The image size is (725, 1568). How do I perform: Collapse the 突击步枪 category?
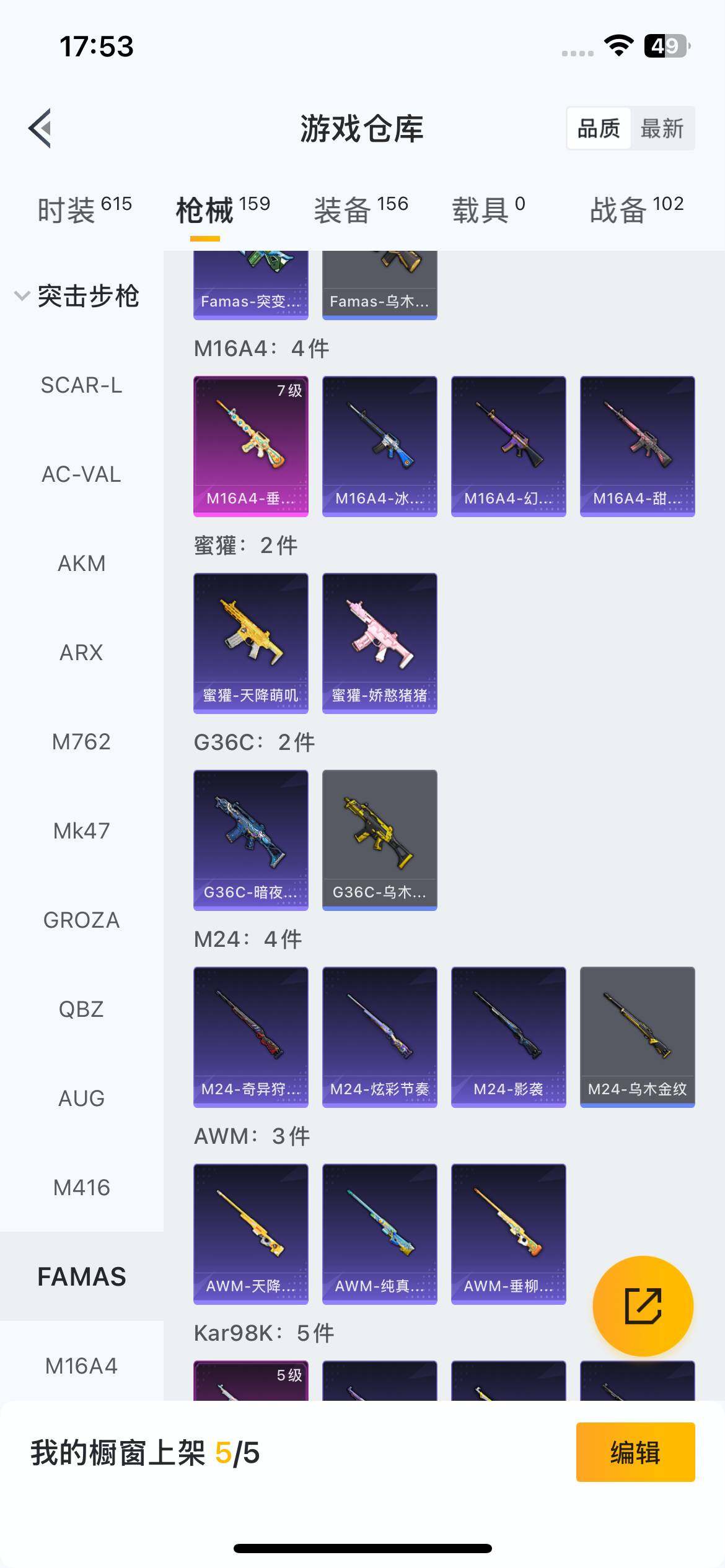click(22, 296)
